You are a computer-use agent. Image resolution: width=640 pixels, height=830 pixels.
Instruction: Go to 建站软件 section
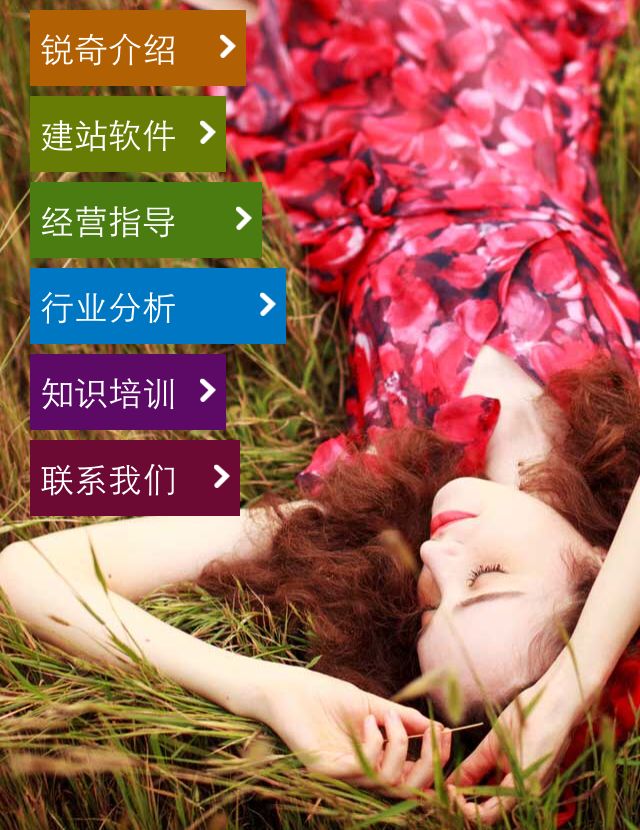point(127,134)
